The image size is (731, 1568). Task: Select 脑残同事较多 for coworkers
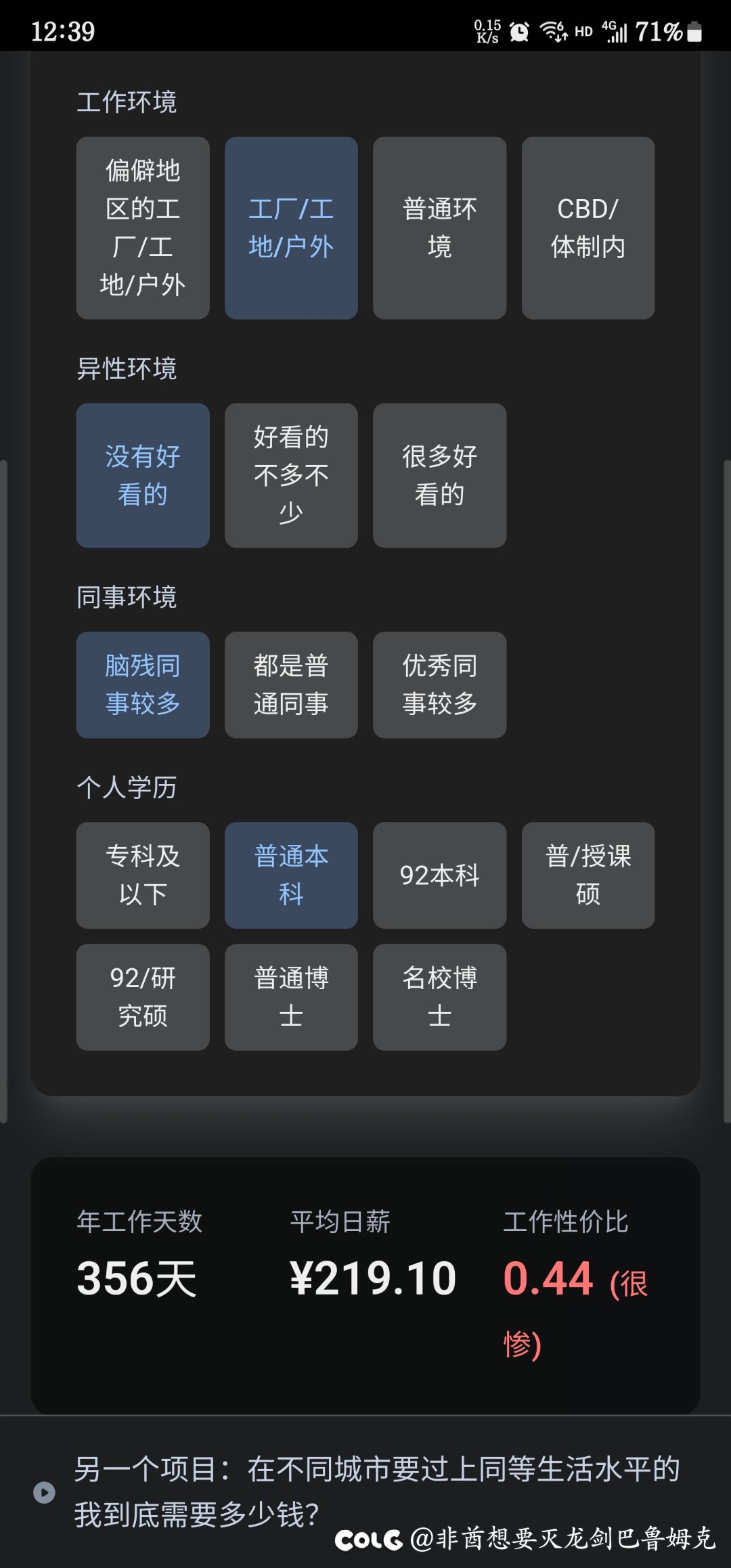click(143, 684)
